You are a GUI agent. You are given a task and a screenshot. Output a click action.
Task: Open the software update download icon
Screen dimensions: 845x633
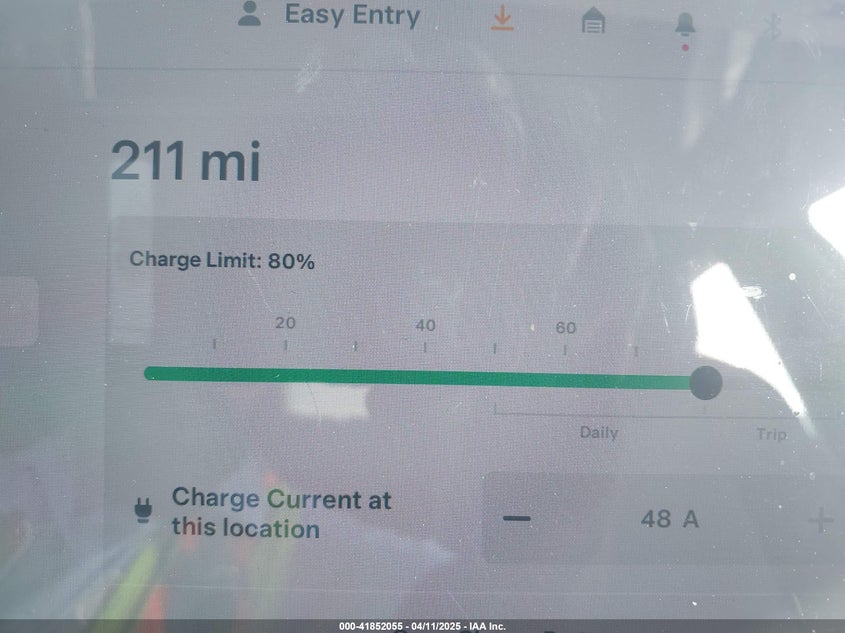(x=502, y=18)
